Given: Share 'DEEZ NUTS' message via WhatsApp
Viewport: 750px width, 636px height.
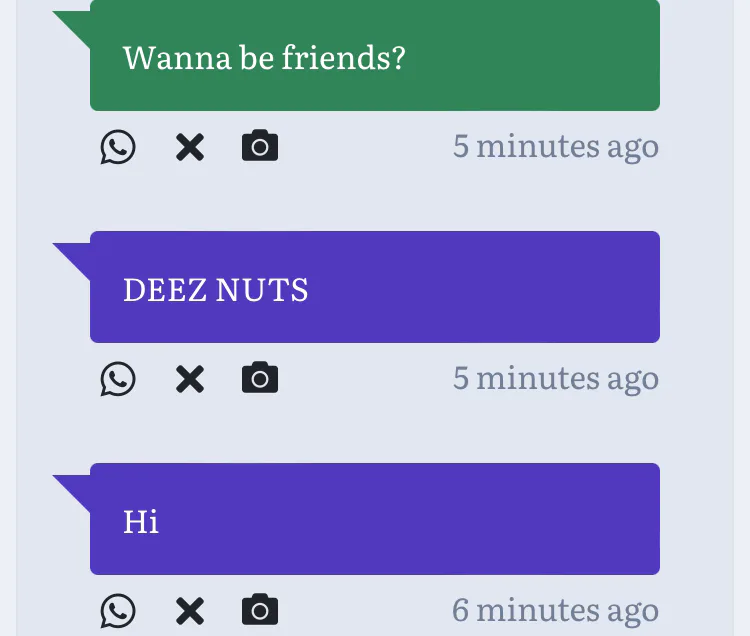Looking at the screenshot, I should pyautogui.click(x=118, y=379).
